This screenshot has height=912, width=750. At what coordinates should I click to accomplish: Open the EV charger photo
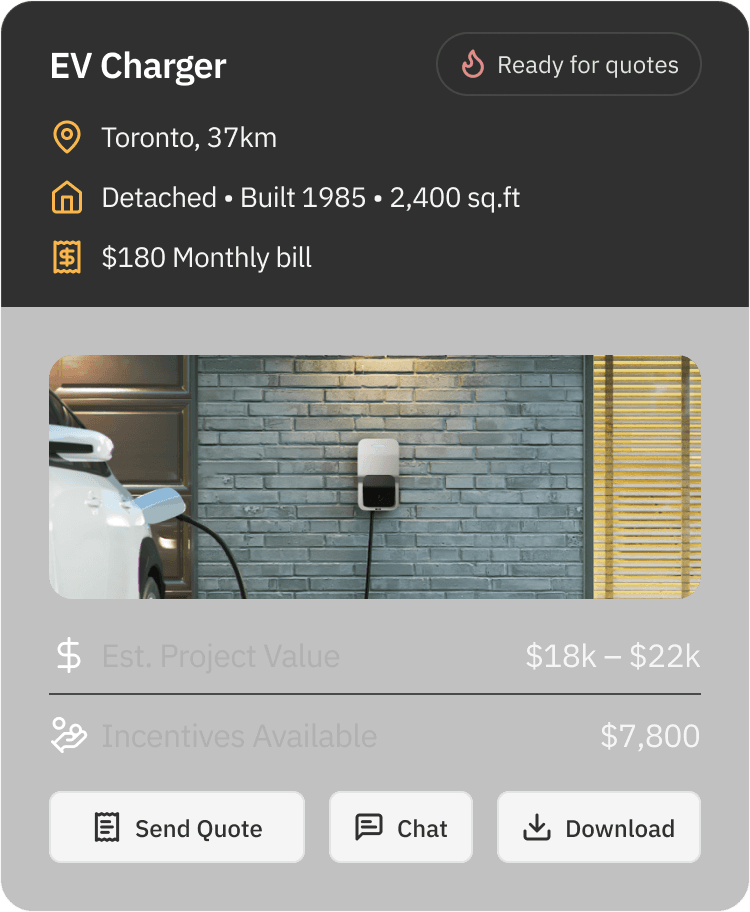click(x=375, y=477)
